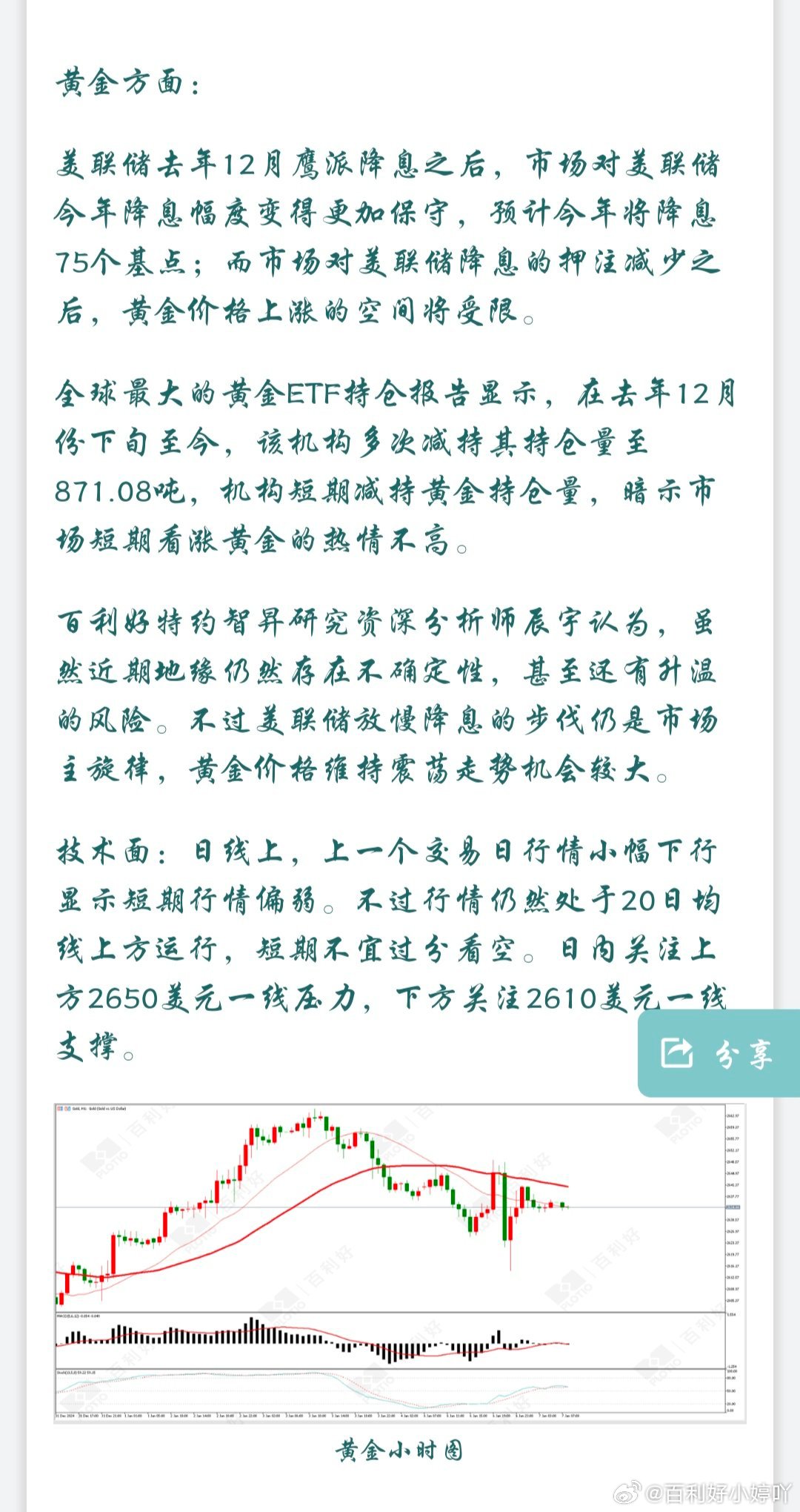Tap the 分享 share button
Viewport: 800px width, 1512px height.
pyautogui.click(x=719, y=1053)
